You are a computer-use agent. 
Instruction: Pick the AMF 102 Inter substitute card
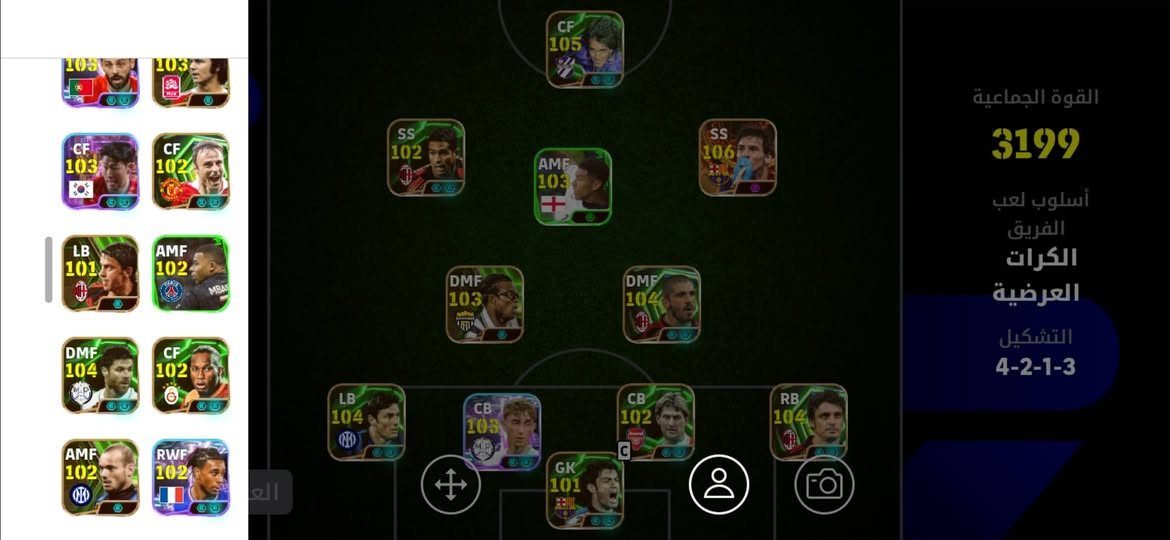click(100, 477)
